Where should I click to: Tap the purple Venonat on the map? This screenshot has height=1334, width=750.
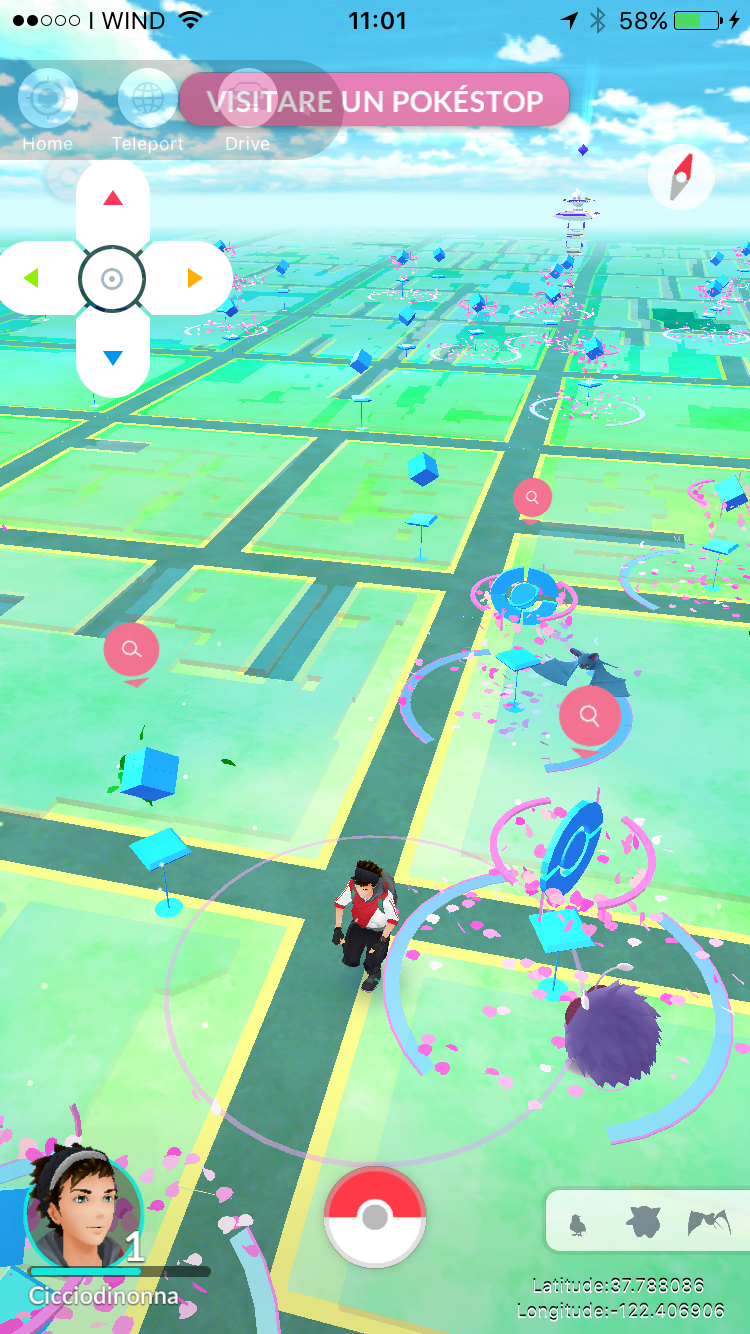click(612, 1032)
